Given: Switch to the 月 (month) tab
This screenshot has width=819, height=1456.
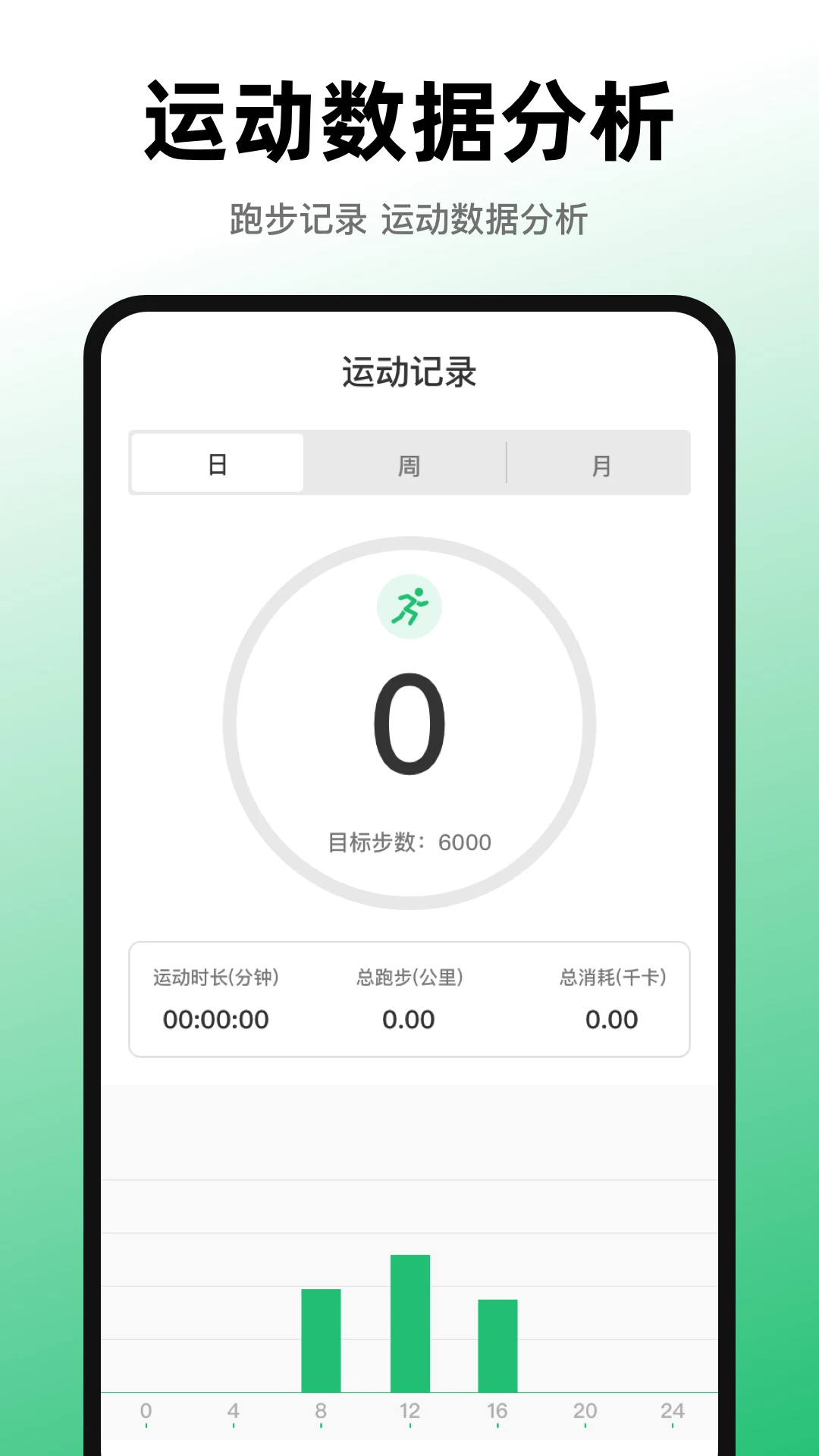Looking at the screenshot, I should pos(601,464).
